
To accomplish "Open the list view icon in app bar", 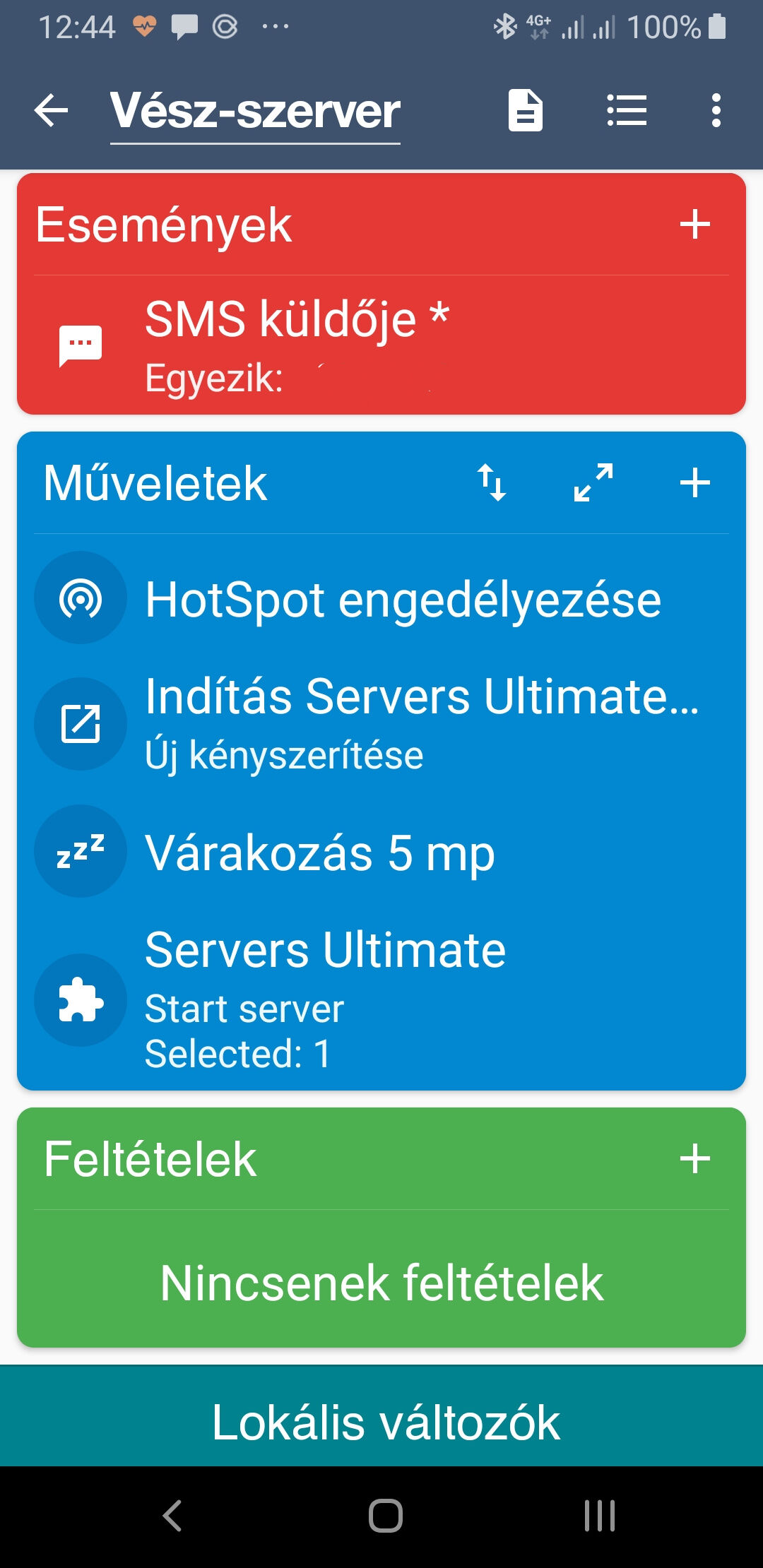I will (627, 111).
